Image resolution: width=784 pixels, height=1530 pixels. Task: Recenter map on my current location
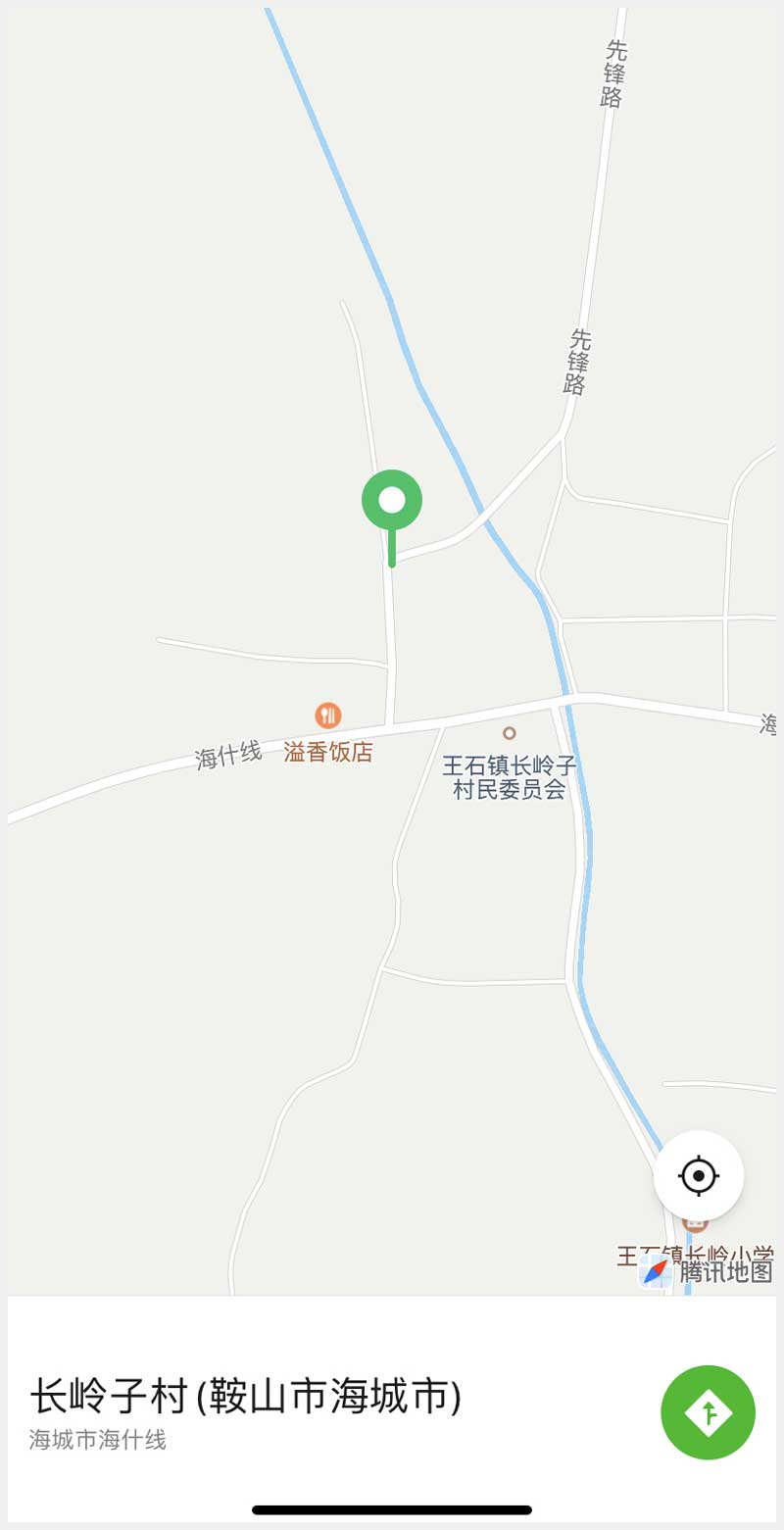coord(698,1175)
